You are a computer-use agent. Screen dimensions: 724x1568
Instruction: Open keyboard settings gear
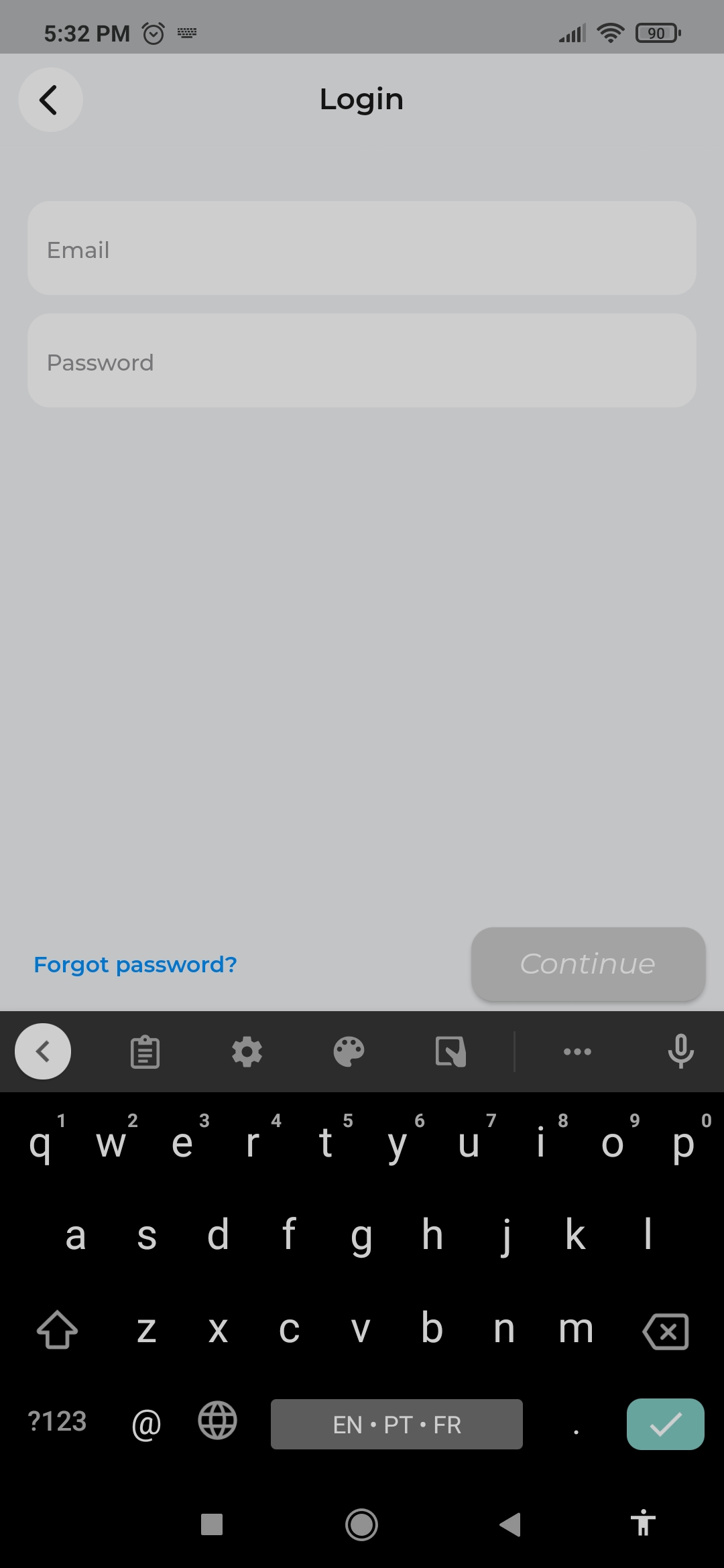[x=247, y=1052]
